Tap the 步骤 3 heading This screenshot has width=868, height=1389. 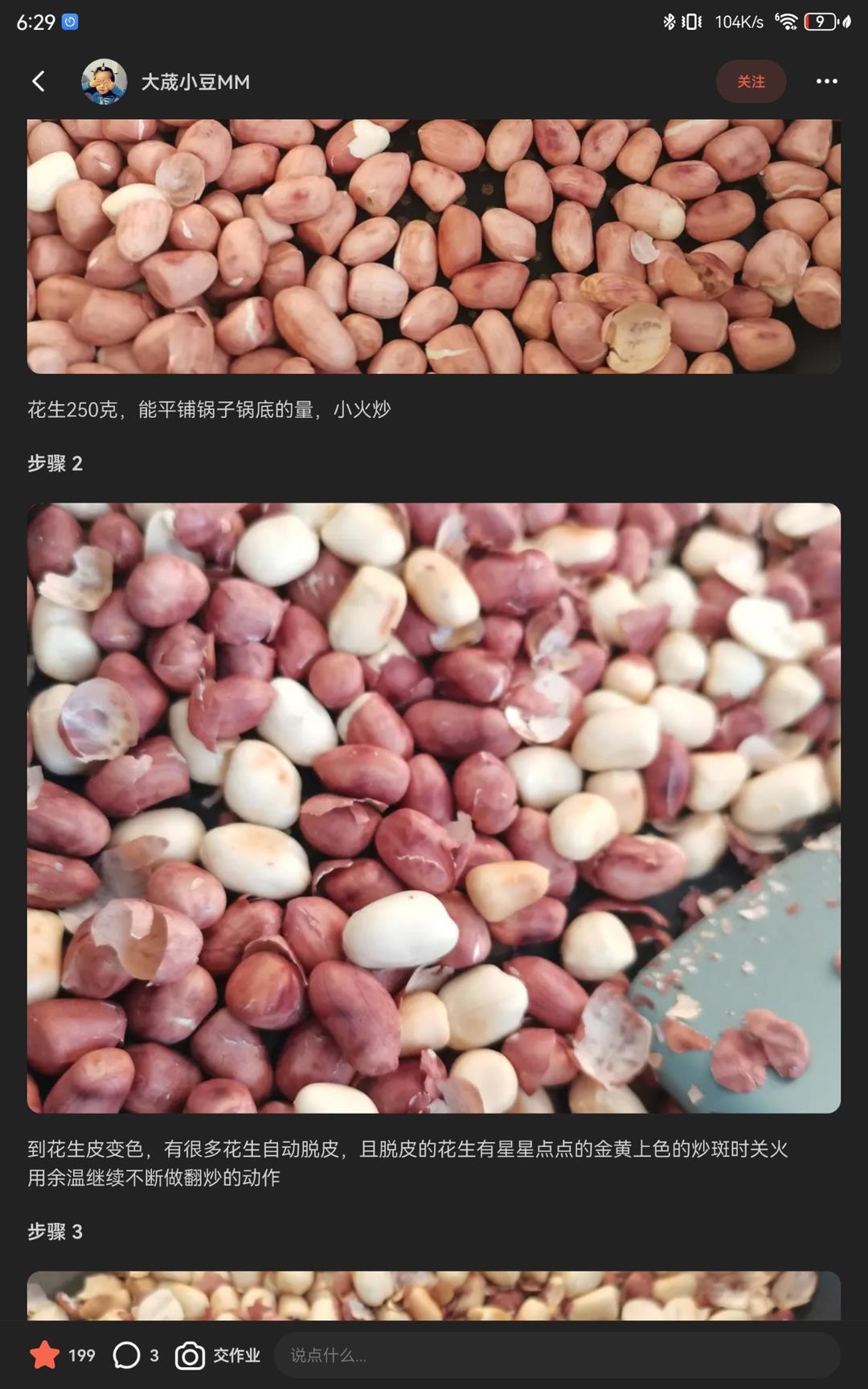[54, 1232]
